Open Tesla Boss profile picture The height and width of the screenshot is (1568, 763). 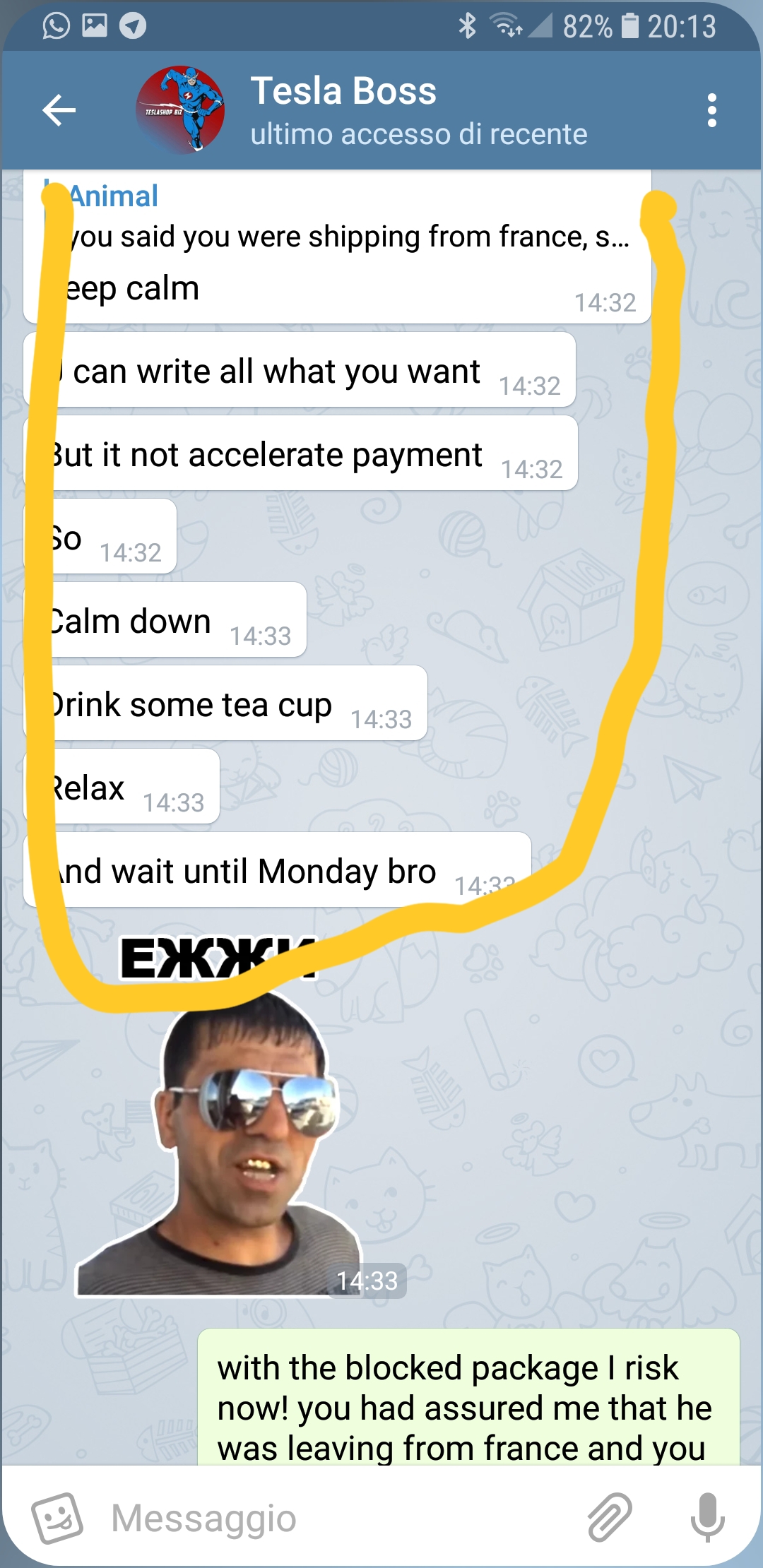pyautogui.click(x=180, y=110)
